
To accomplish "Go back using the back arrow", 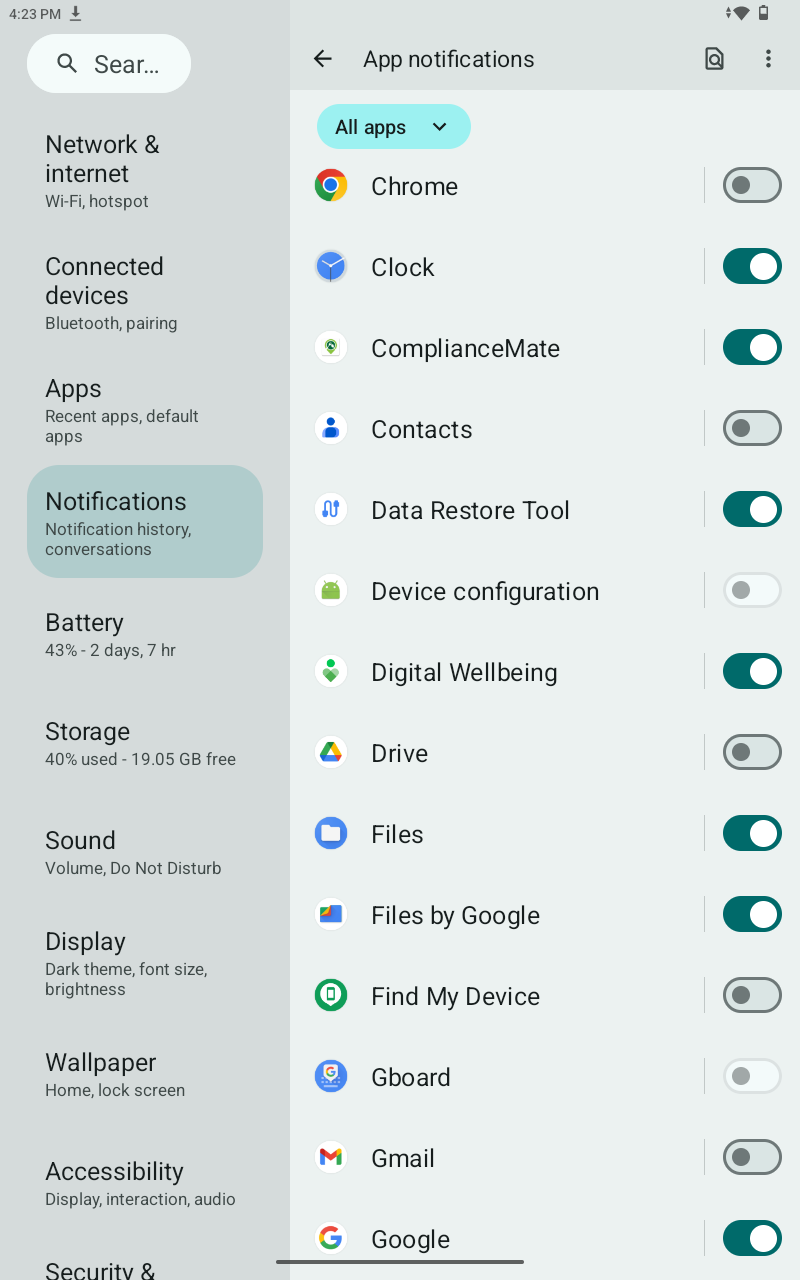I will pyautogui.click(x=322, y=59).
